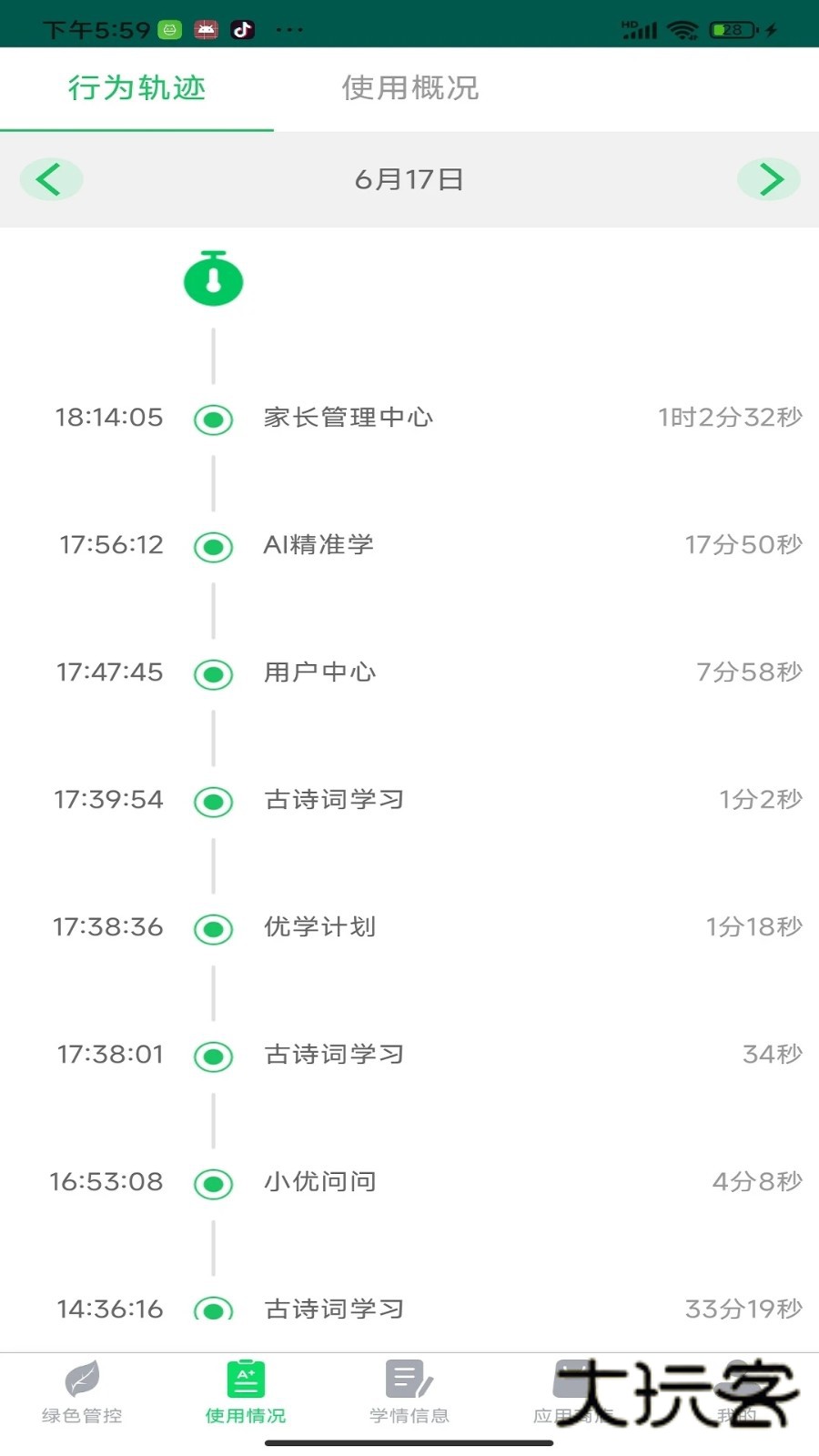The width and height of the screenshot is (819, 1456).
Task: Go to the previous day using left chevron
Action: 51,179
